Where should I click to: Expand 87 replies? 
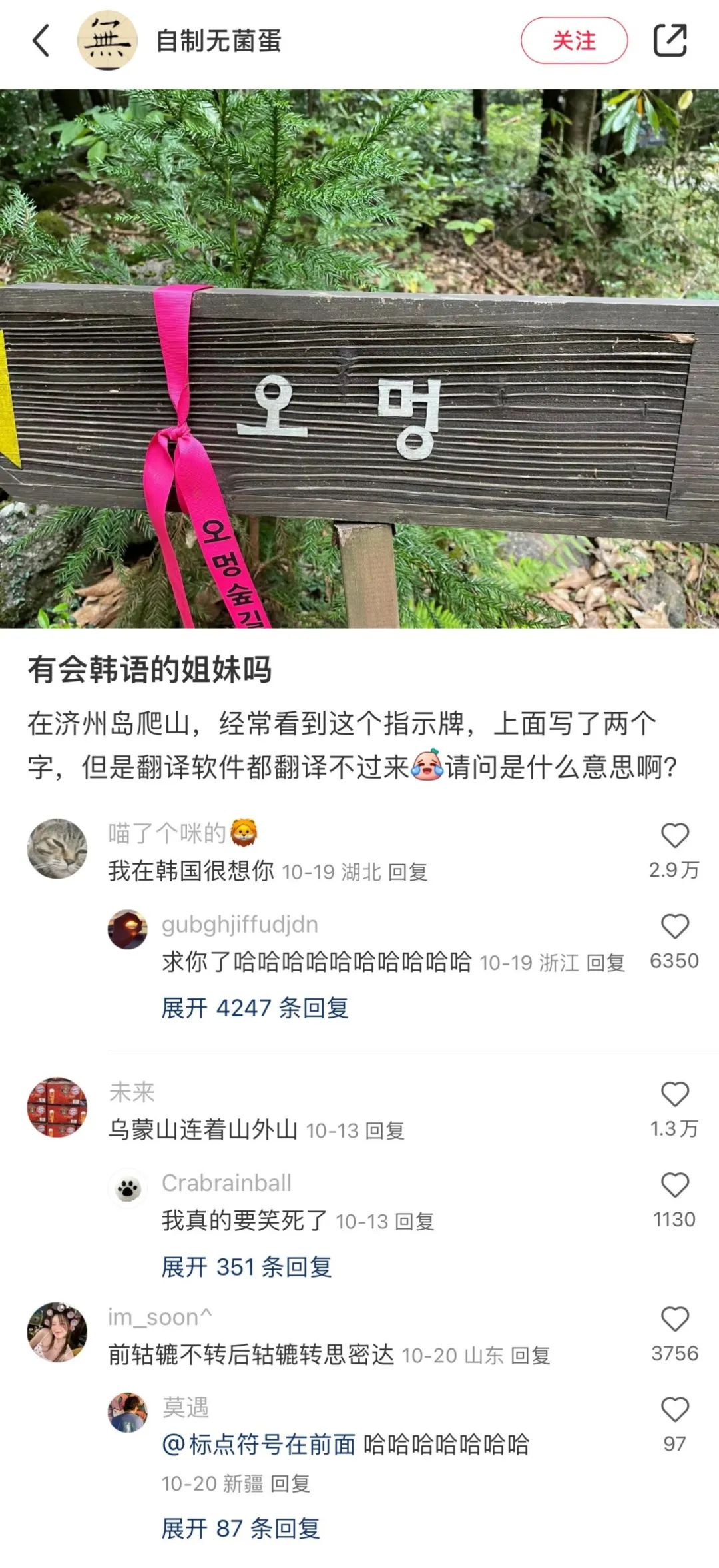pyautogui.click(x=240, y=1529)
